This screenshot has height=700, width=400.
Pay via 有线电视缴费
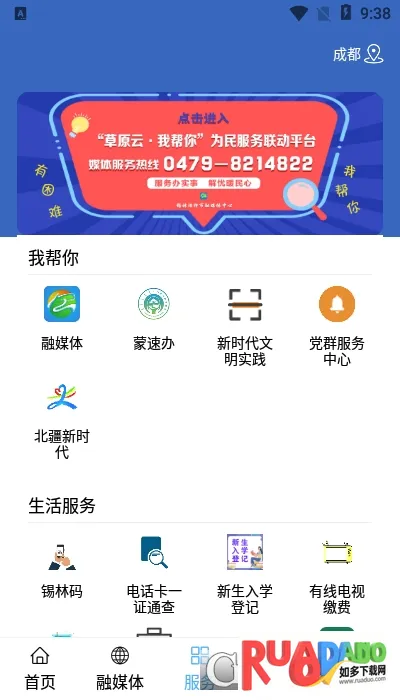coord(337,574)
